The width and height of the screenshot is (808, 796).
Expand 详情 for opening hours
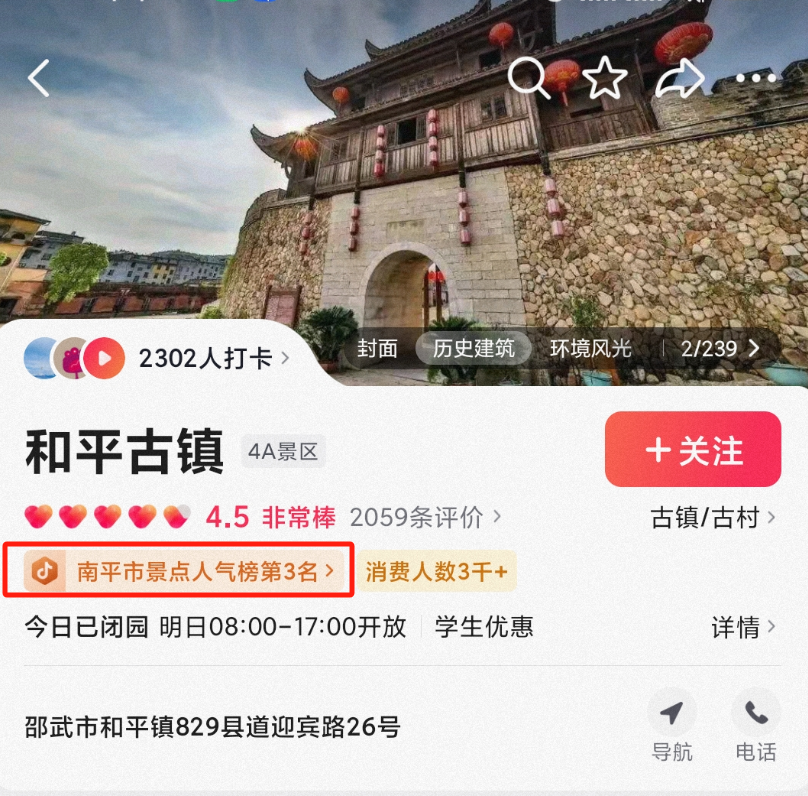tap(743, 627)
